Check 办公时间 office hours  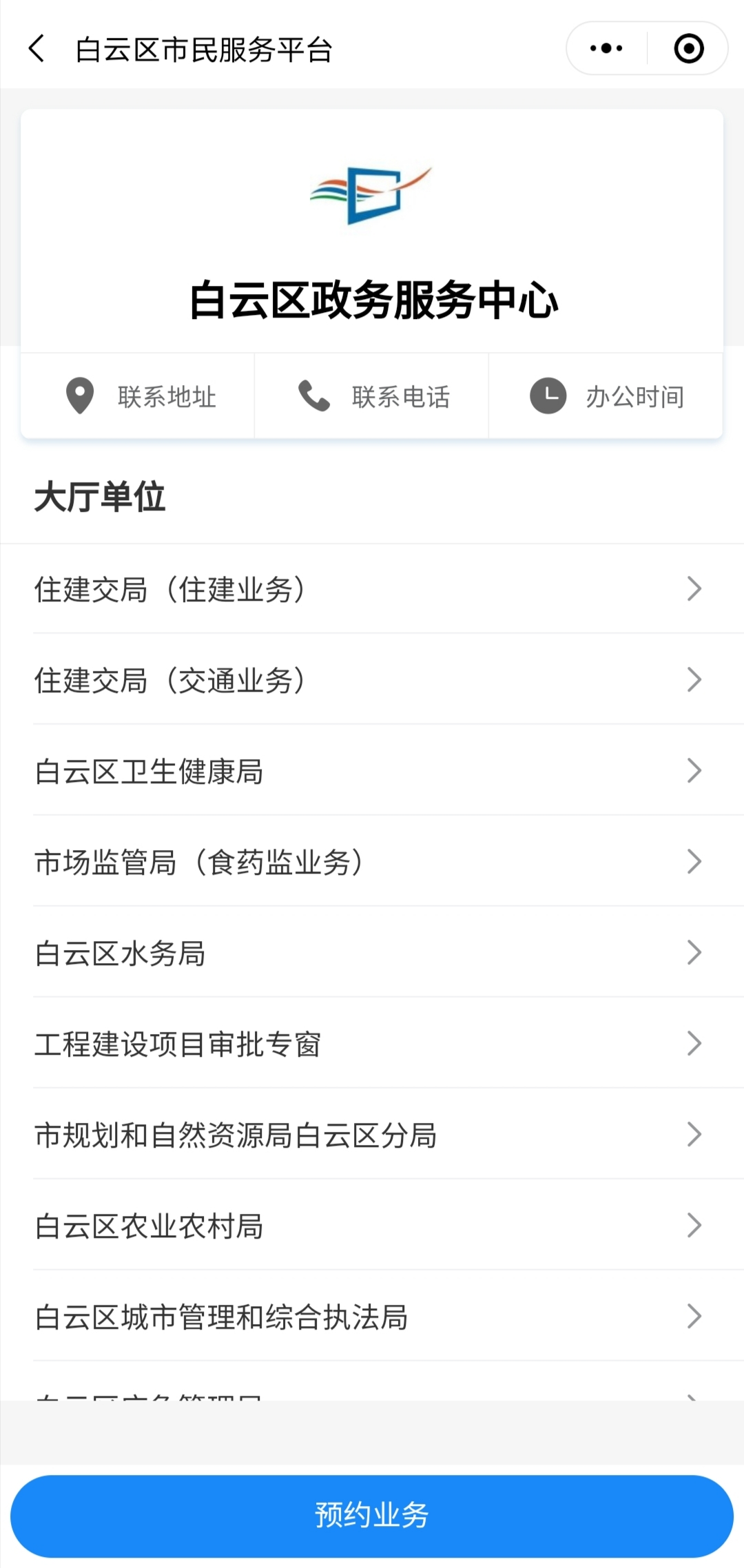tap(606, 397)
